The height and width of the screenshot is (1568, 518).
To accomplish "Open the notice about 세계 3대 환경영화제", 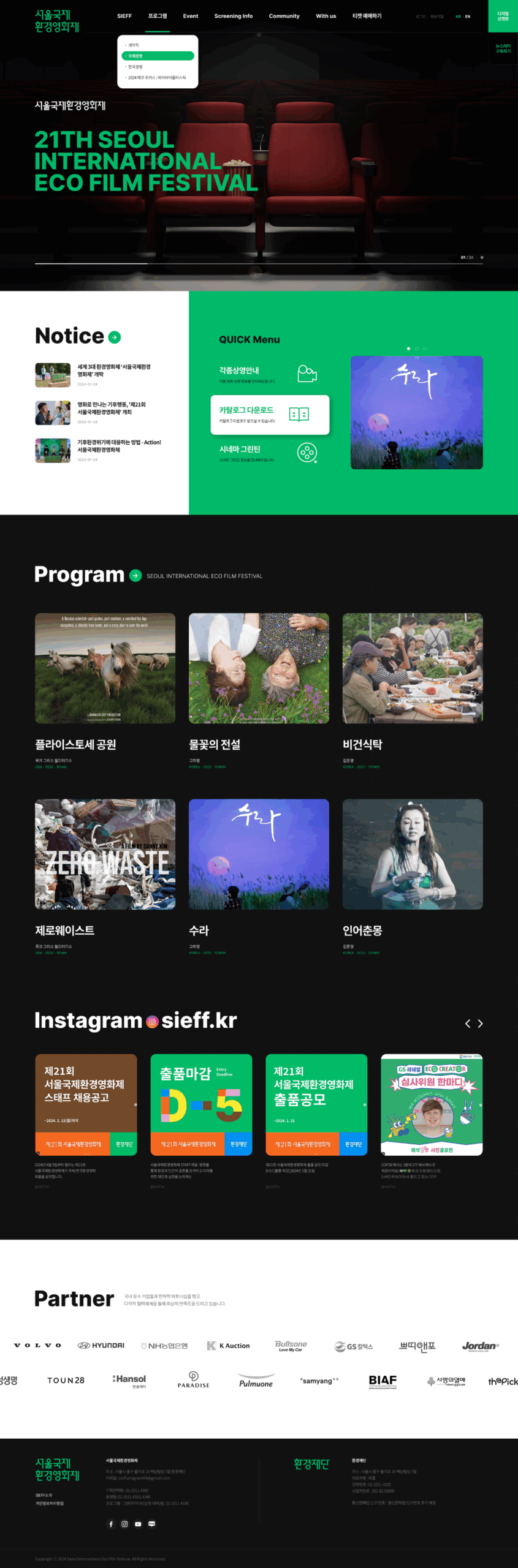I will point(113,371).
